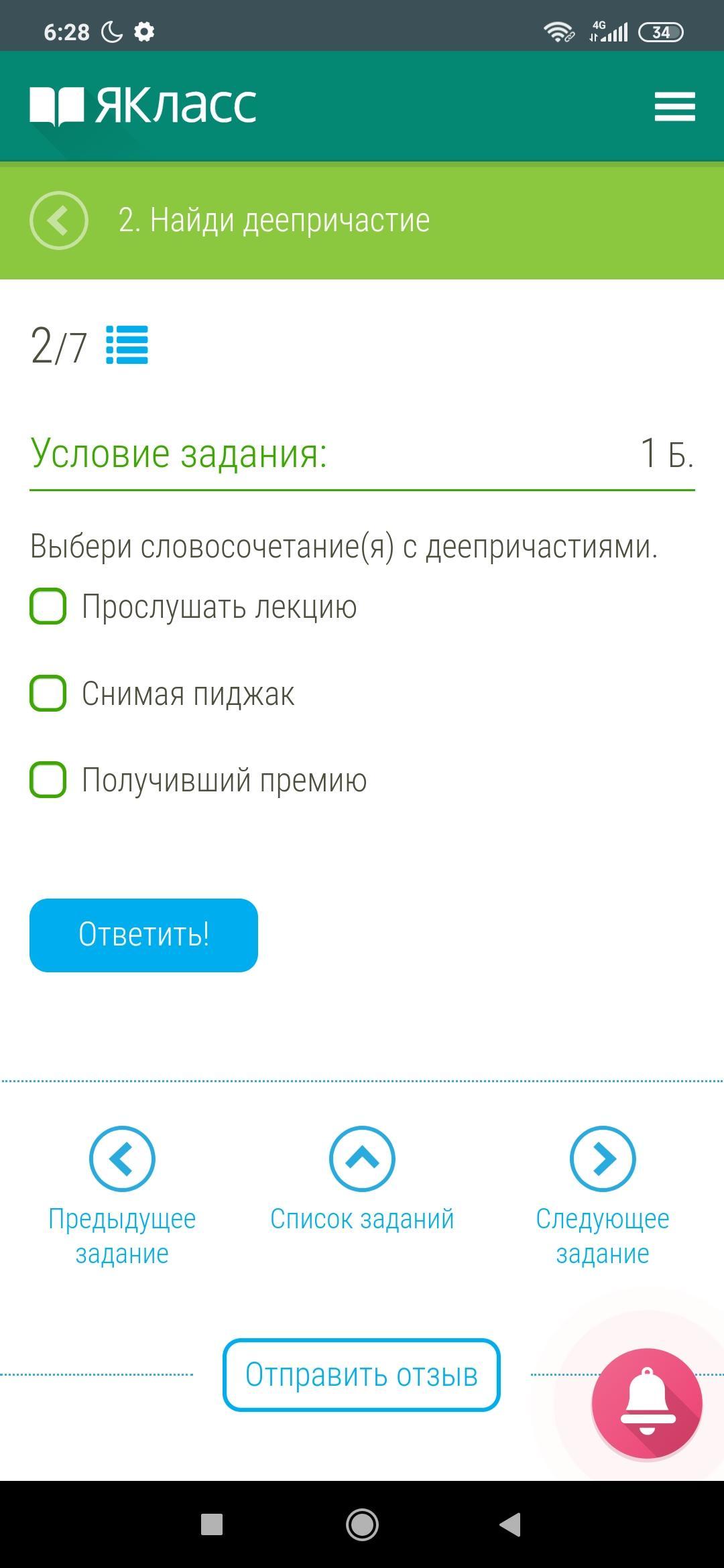The image size is (724, 1568).
Task: Go to the system home screen
Action: pos(362,1524)
